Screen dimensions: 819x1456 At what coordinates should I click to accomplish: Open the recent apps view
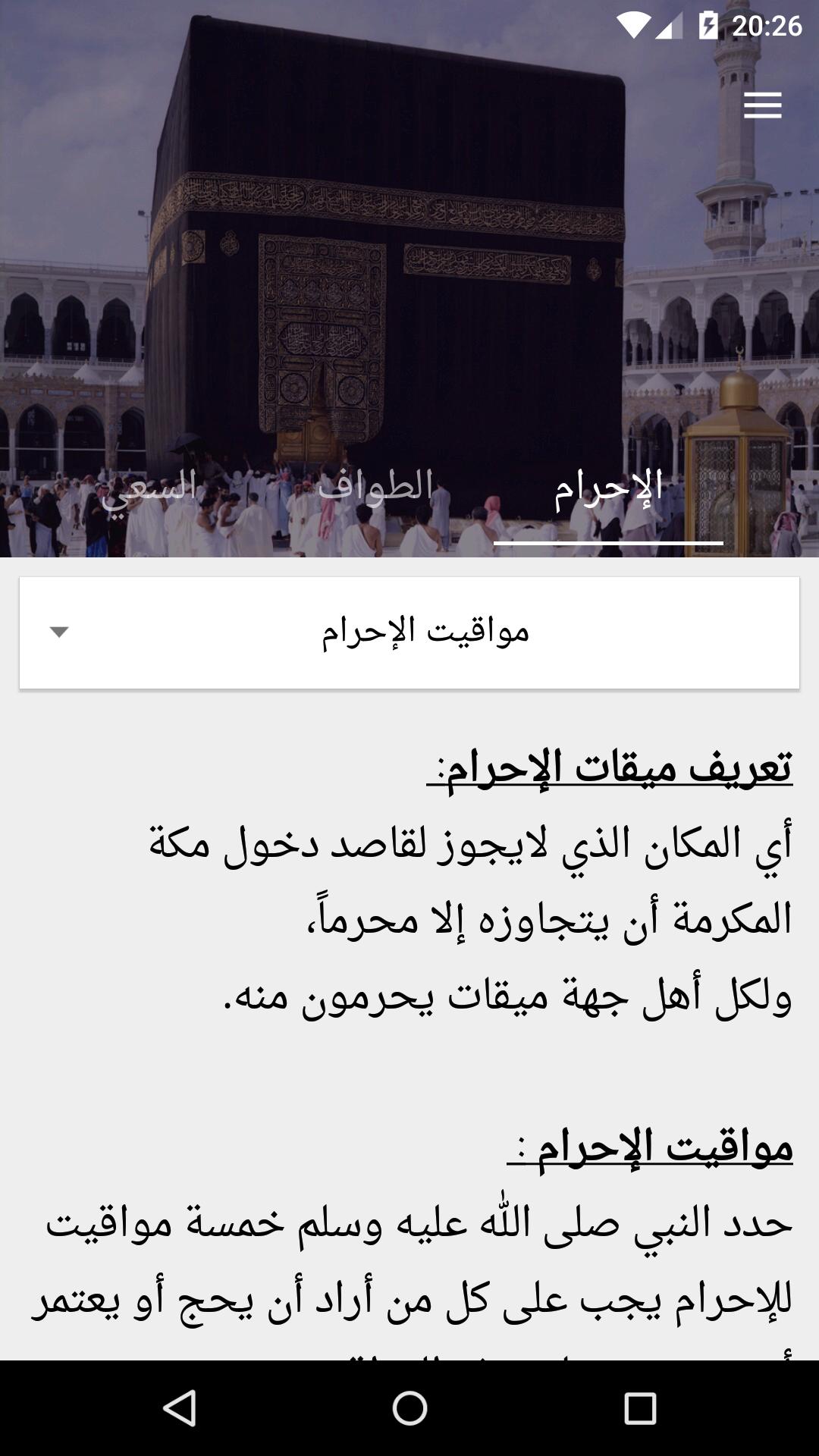click(x=639, y=1408)
